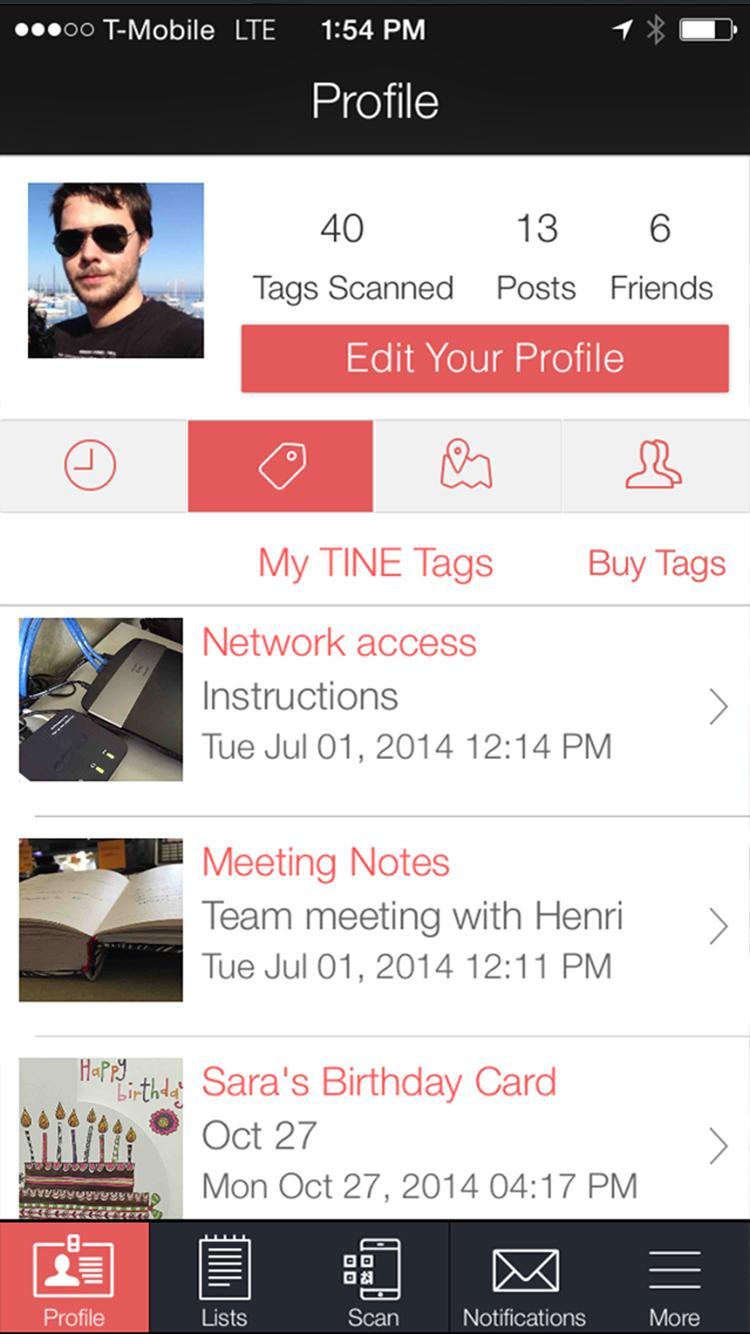
Task: Open Meeting Notes details with its chevron
Action: tap(719, 926)
